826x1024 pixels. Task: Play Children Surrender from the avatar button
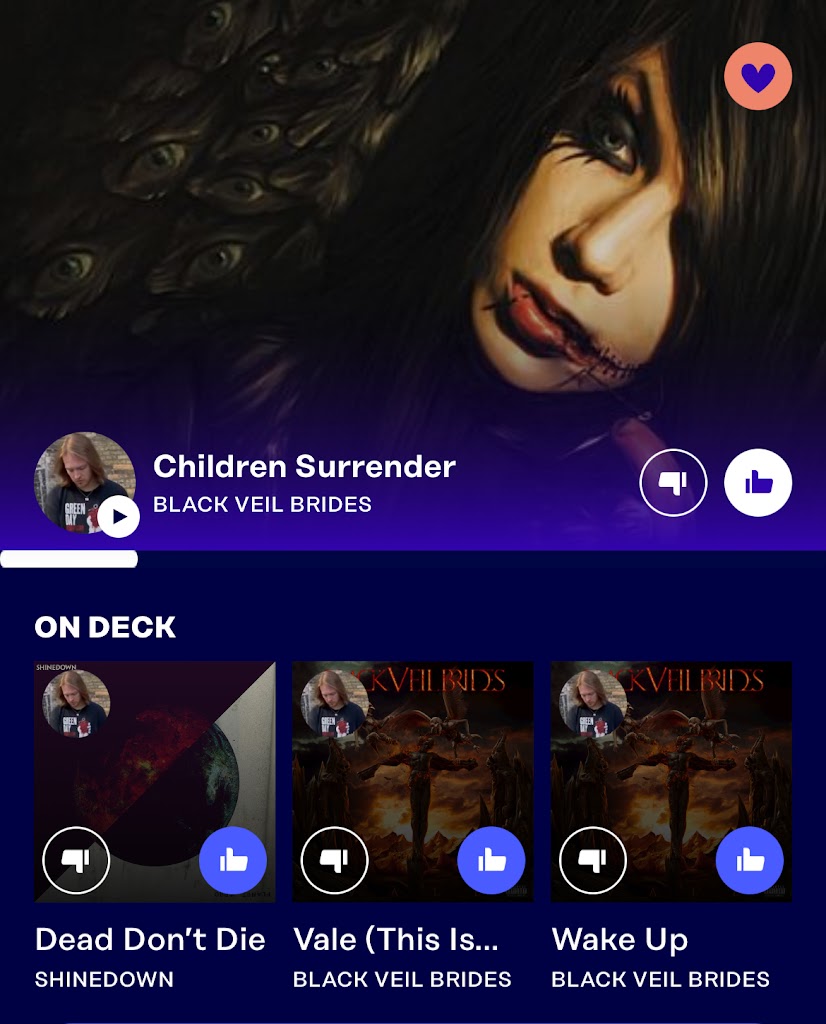[119, 516]
